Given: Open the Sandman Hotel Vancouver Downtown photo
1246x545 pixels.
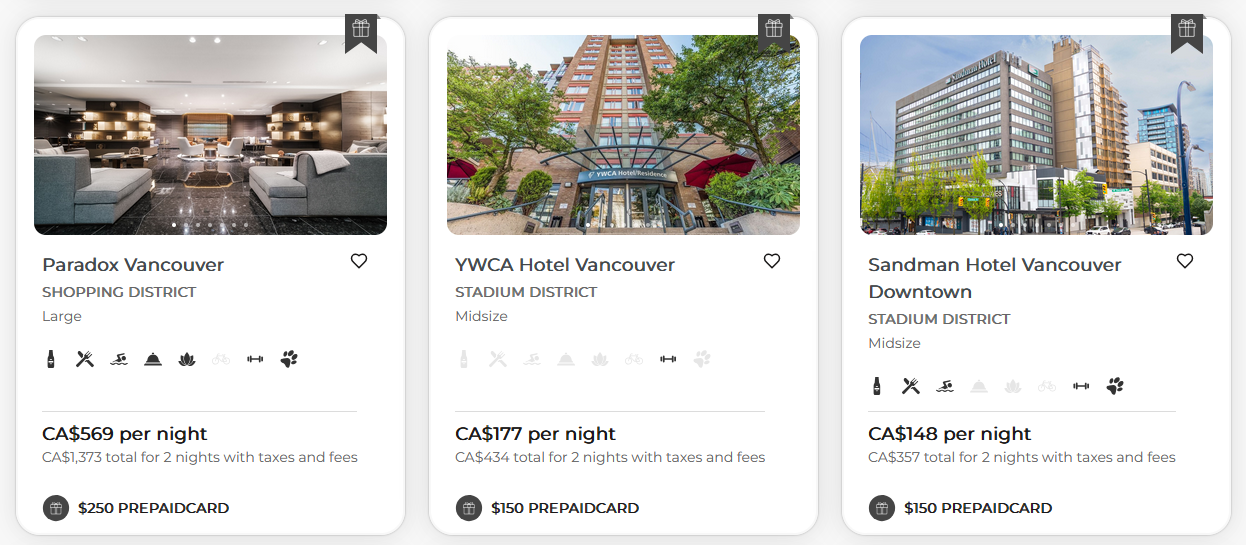Looking at the screenshot, I should click(1036, 135).
